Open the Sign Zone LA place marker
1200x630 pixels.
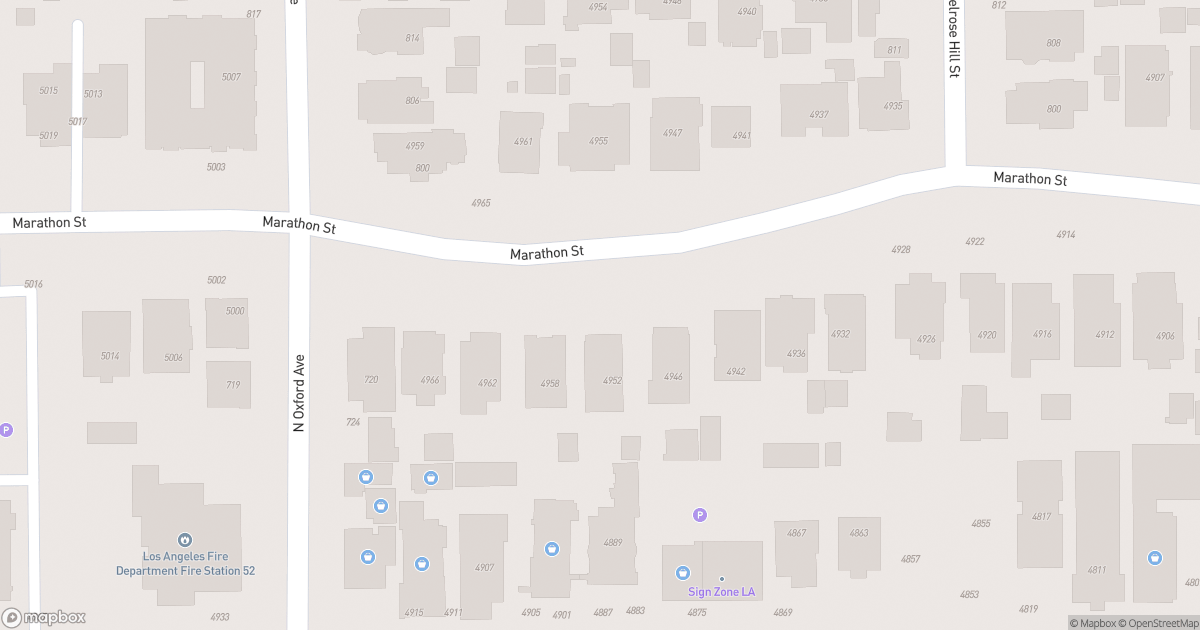[x=721, y=579]
